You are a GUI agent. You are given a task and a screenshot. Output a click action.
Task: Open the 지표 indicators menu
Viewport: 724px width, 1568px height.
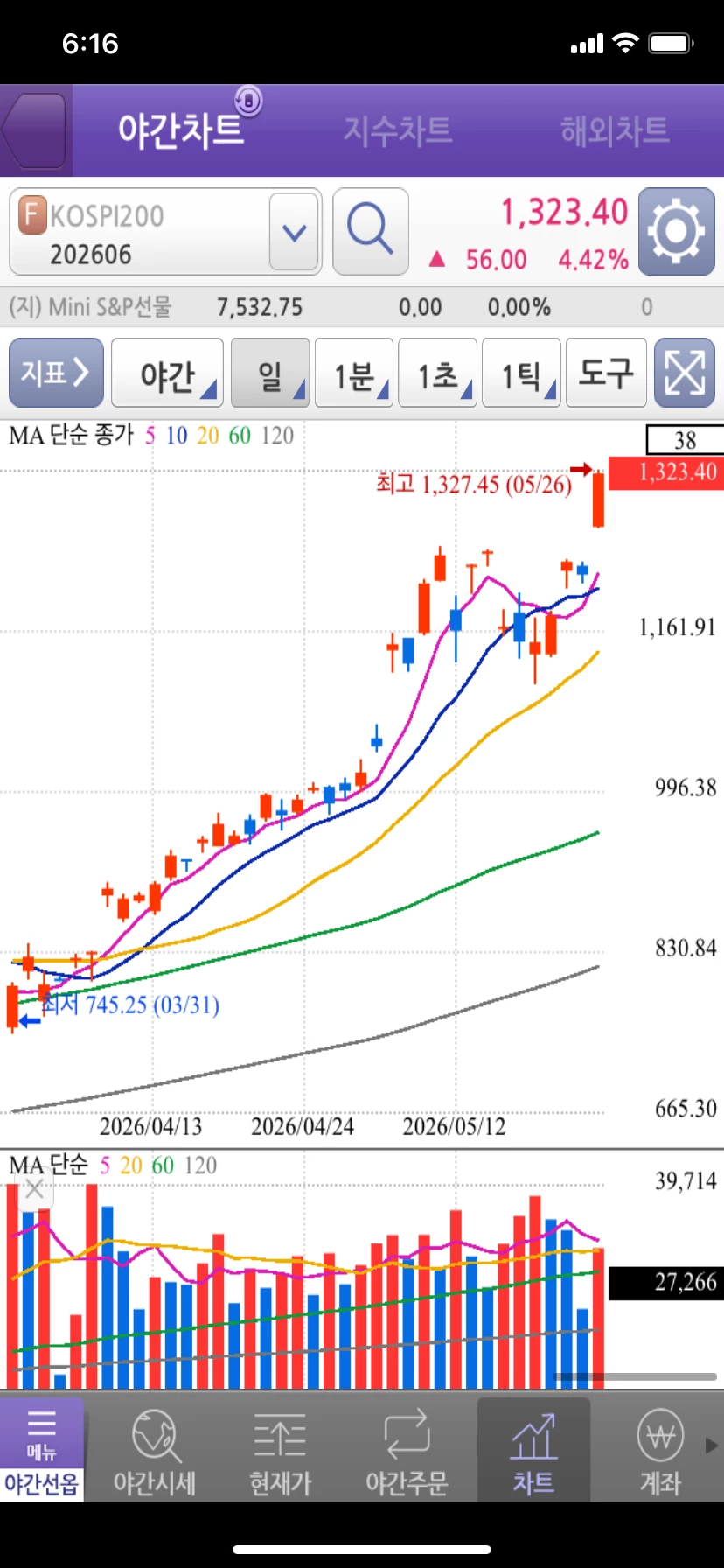(56, 374)
